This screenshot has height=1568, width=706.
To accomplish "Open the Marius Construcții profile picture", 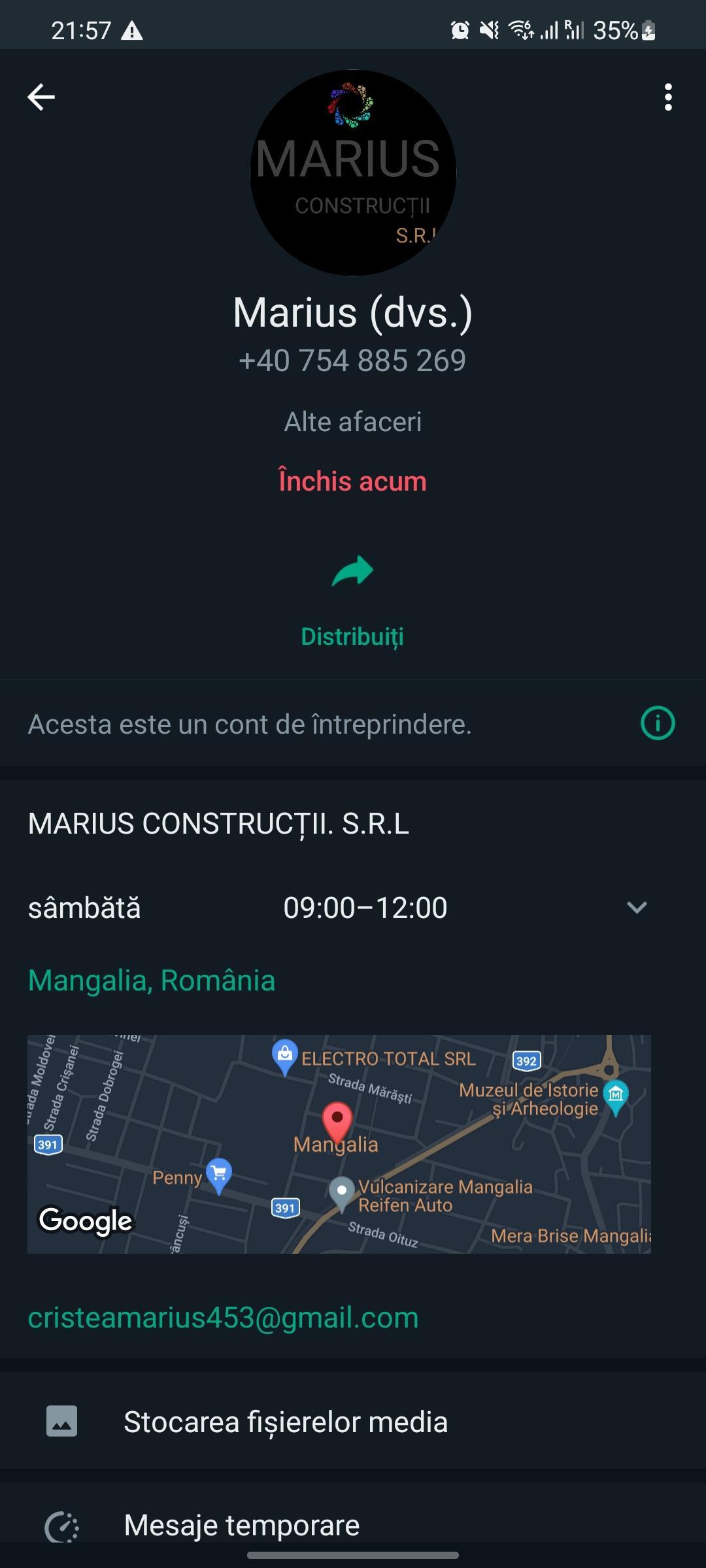I will point(353,172).
